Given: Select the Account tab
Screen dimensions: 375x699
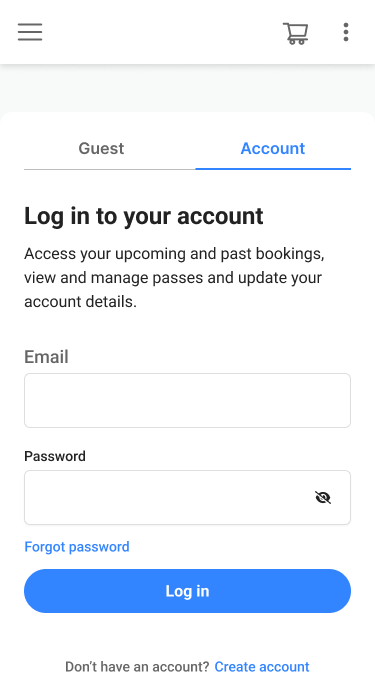Looking at the screenshot, I should pyautogui.click(x=273, y=148).
